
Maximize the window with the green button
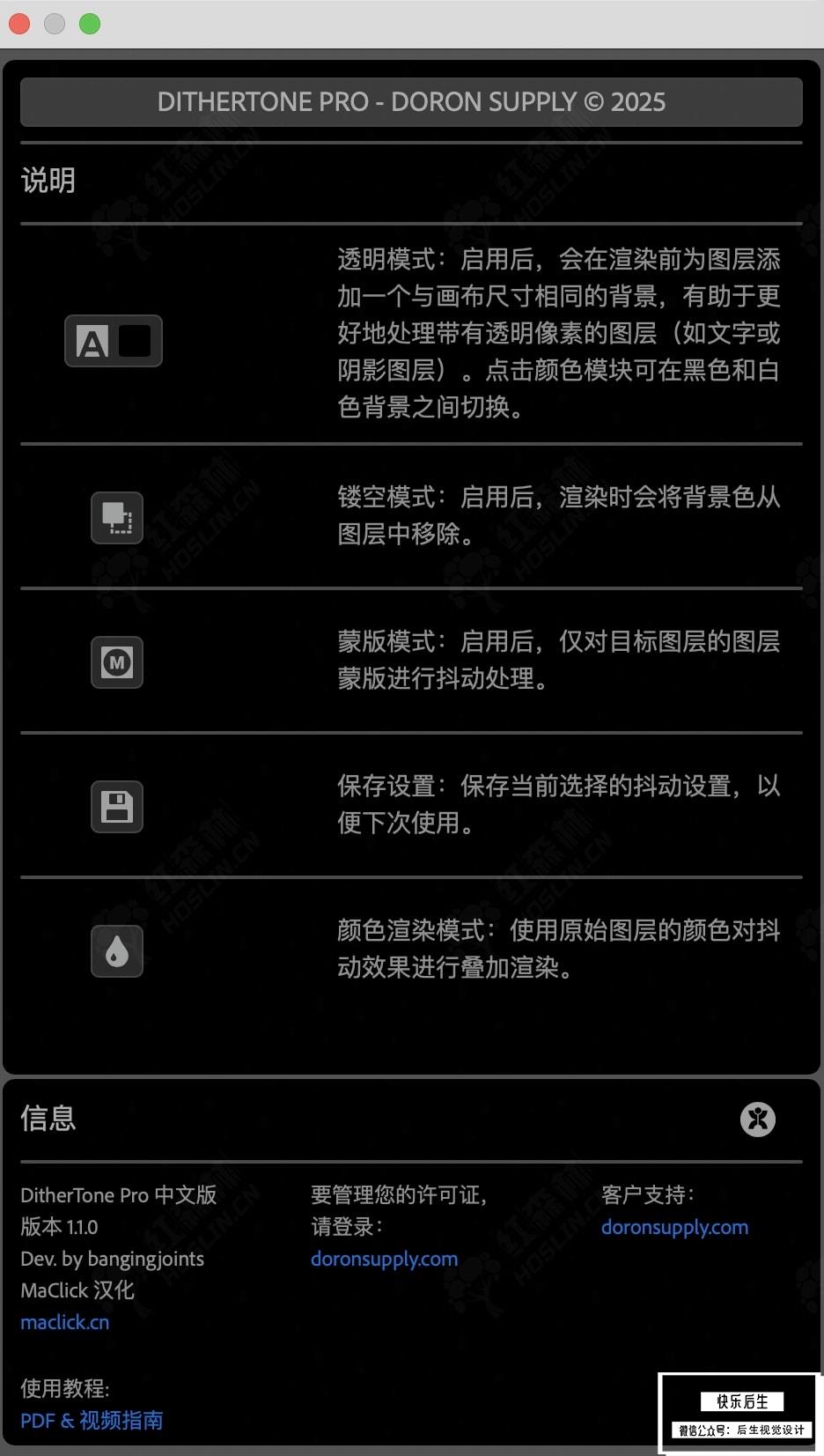click(90, 24)
